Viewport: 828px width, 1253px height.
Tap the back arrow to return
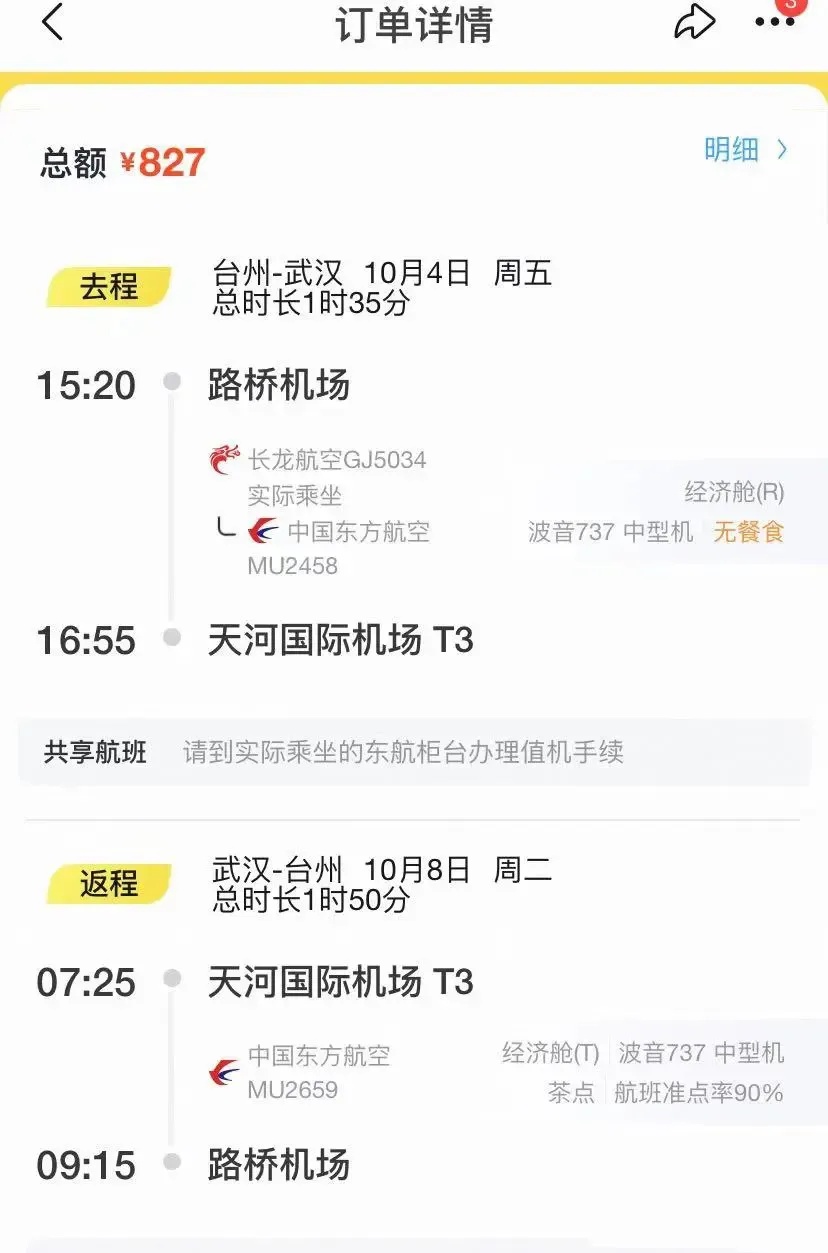point(52,22)
